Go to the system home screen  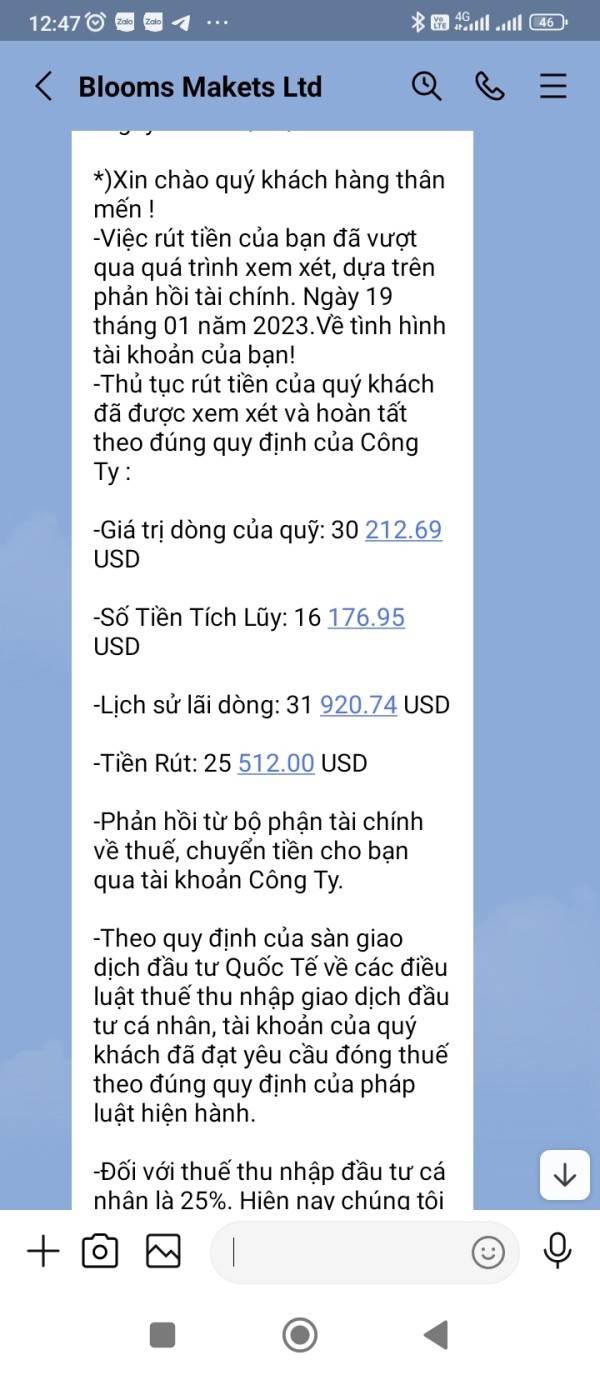[300, 1334]
